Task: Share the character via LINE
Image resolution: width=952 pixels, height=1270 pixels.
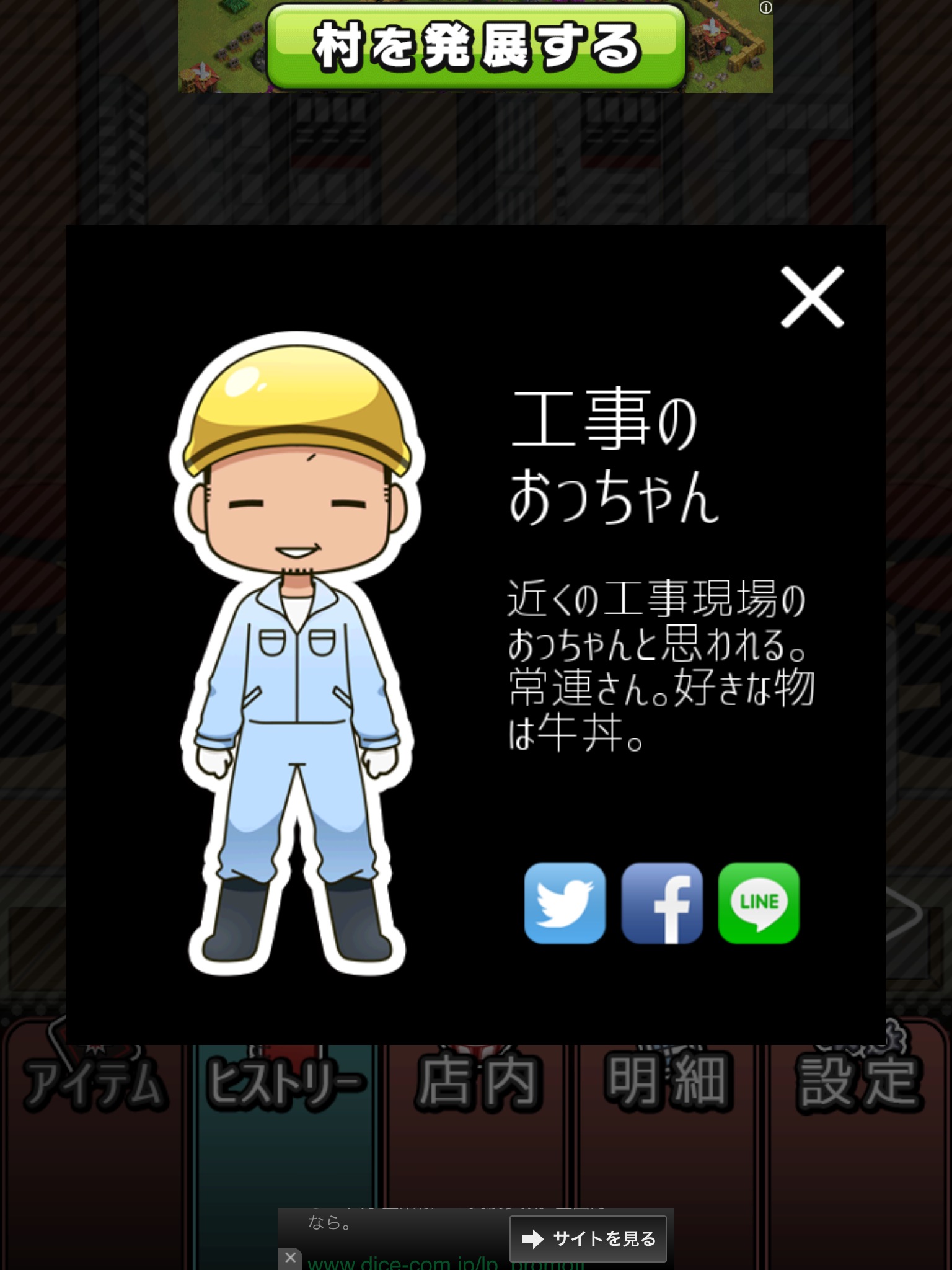Action: [759, 903]
